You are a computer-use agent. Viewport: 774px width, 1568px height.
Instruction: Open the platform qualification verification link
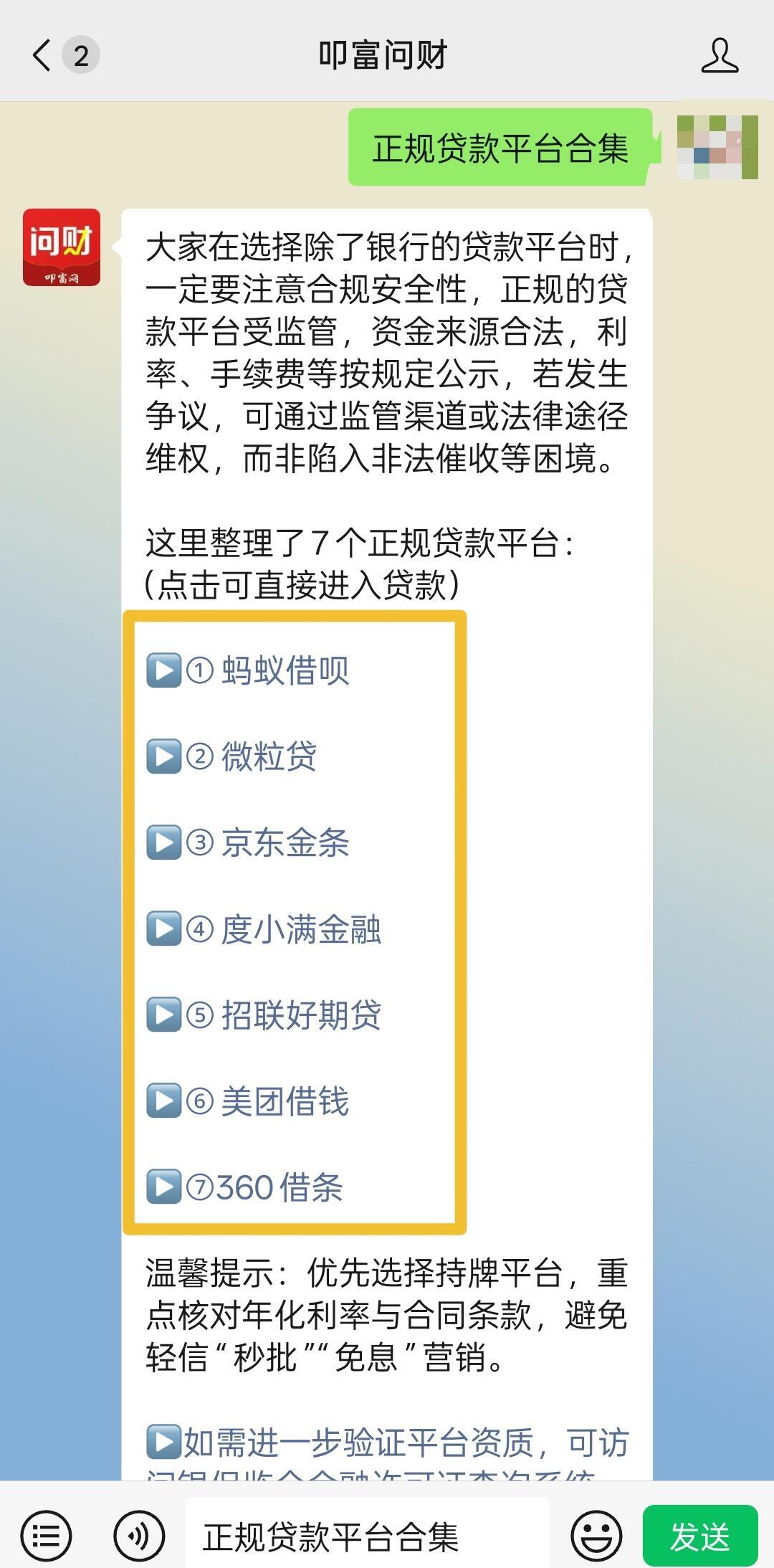click(x=405, y=1443)
